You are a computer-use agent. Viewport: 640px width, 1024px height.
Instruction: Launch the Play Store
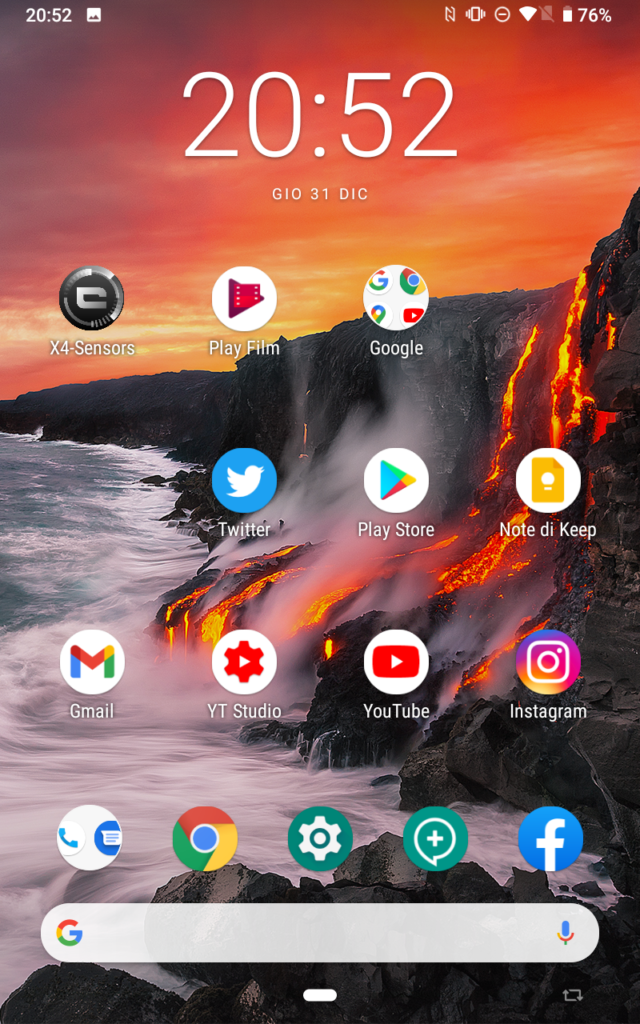396,481
